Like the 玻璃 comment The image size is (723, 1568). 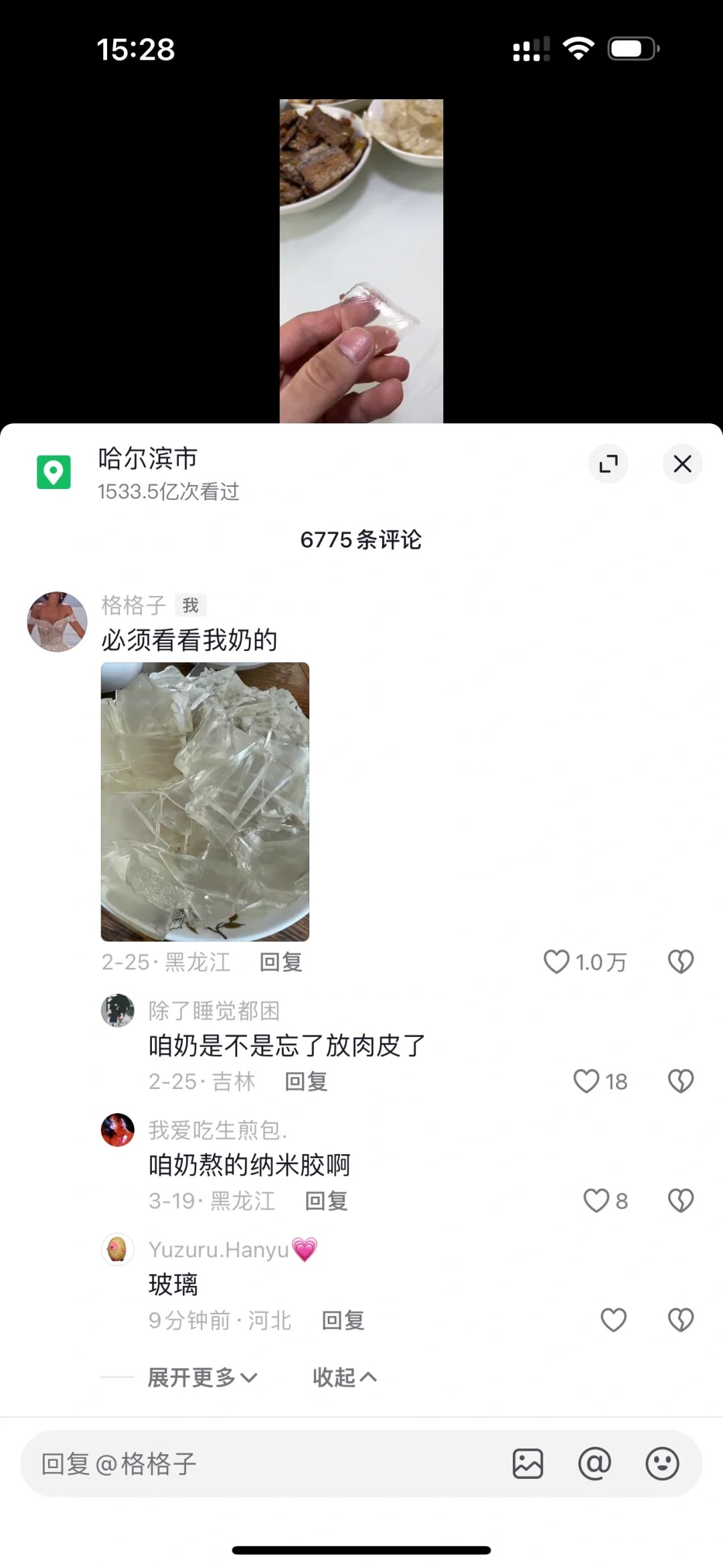tap(613, 1320)
